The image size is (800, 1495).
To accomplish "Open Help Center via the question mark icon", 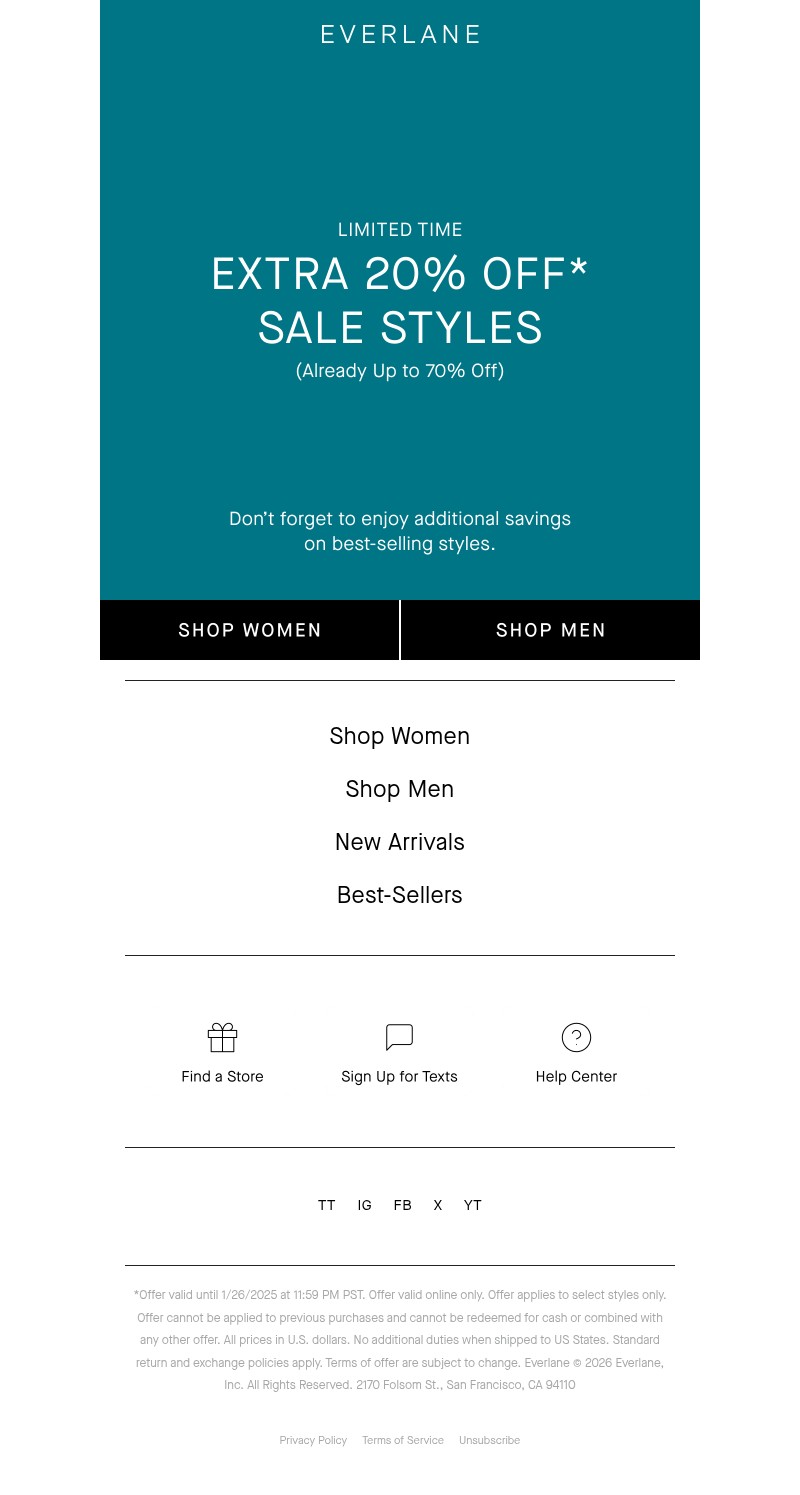I will point(576,1037).
